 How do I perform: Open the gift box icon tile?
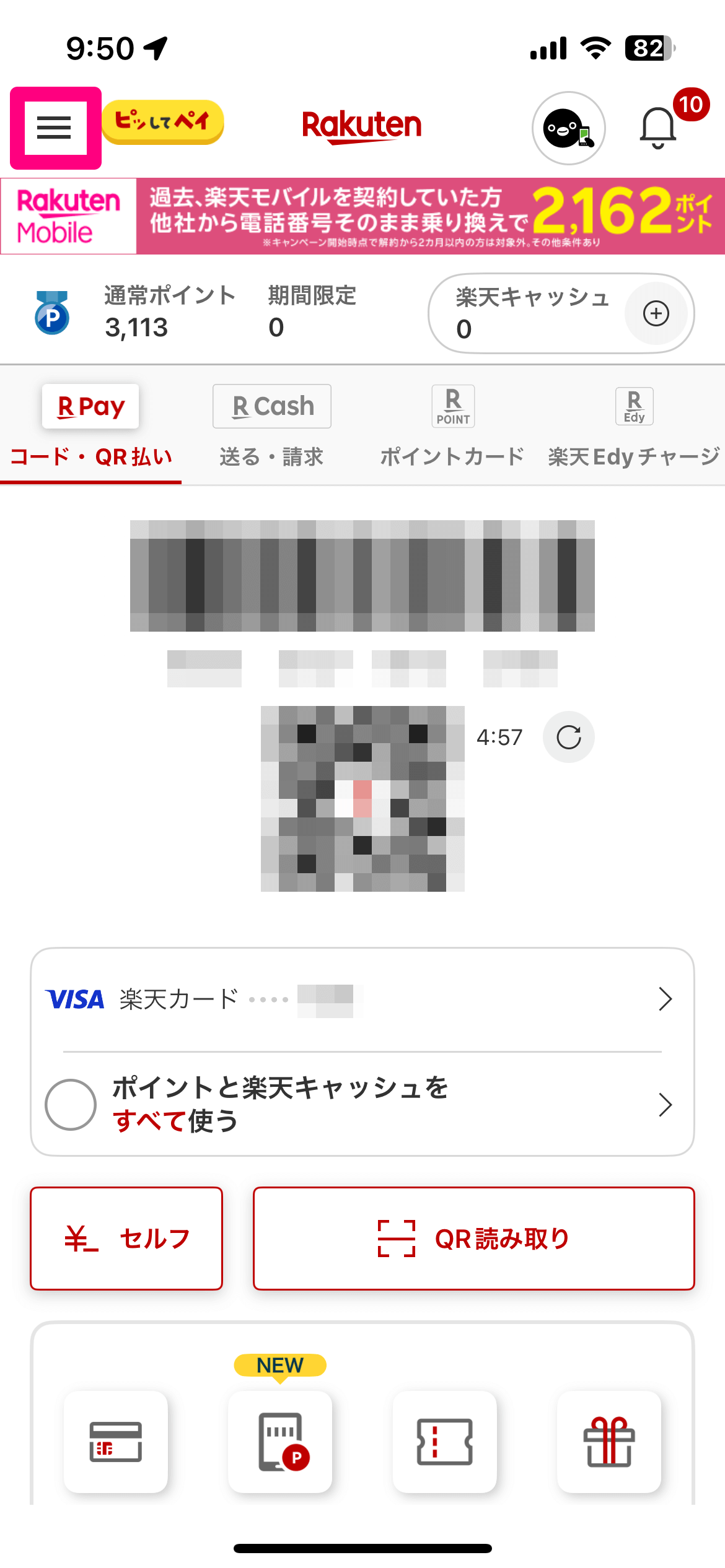pyautogui.click(x=609, y=1442)
